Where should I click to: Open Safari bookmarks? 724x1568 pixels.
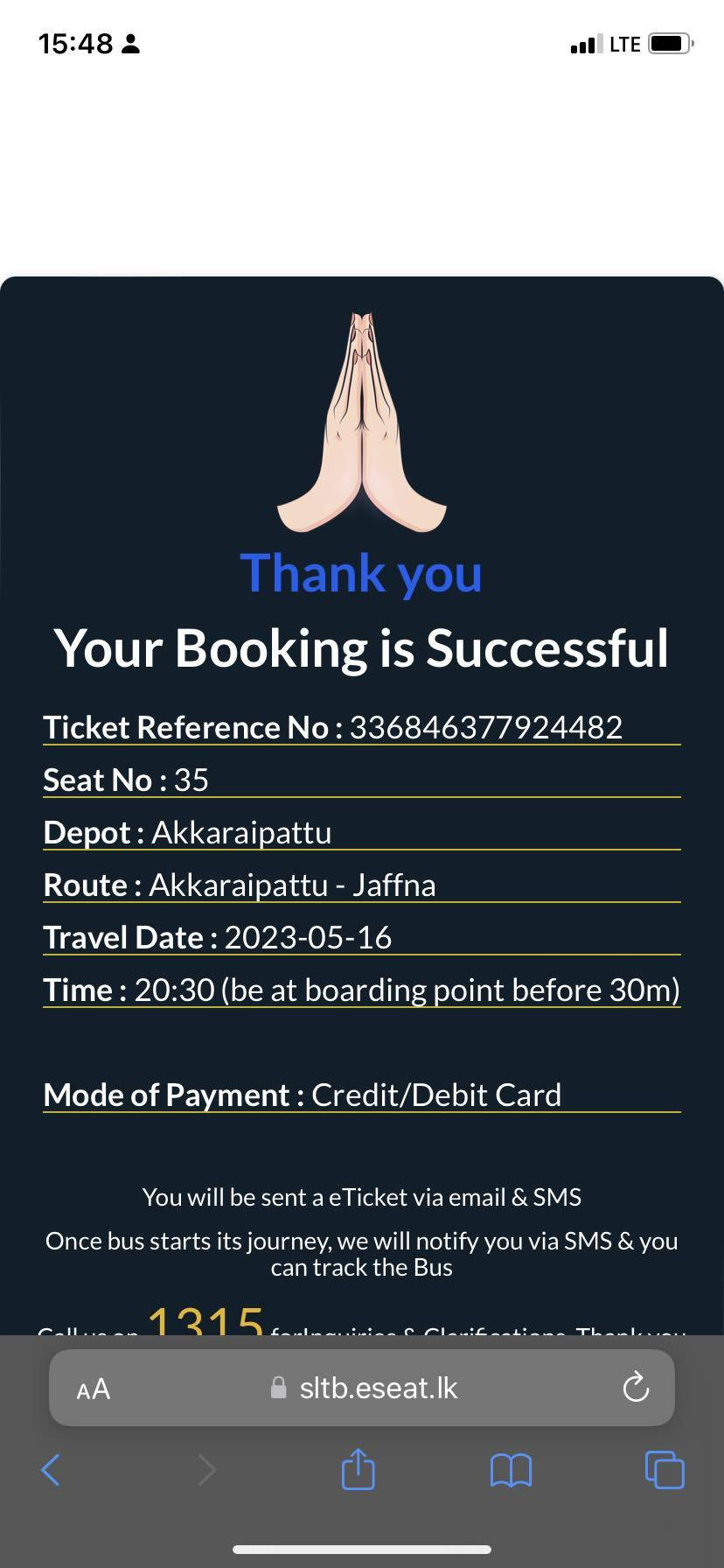[511, 1470]
